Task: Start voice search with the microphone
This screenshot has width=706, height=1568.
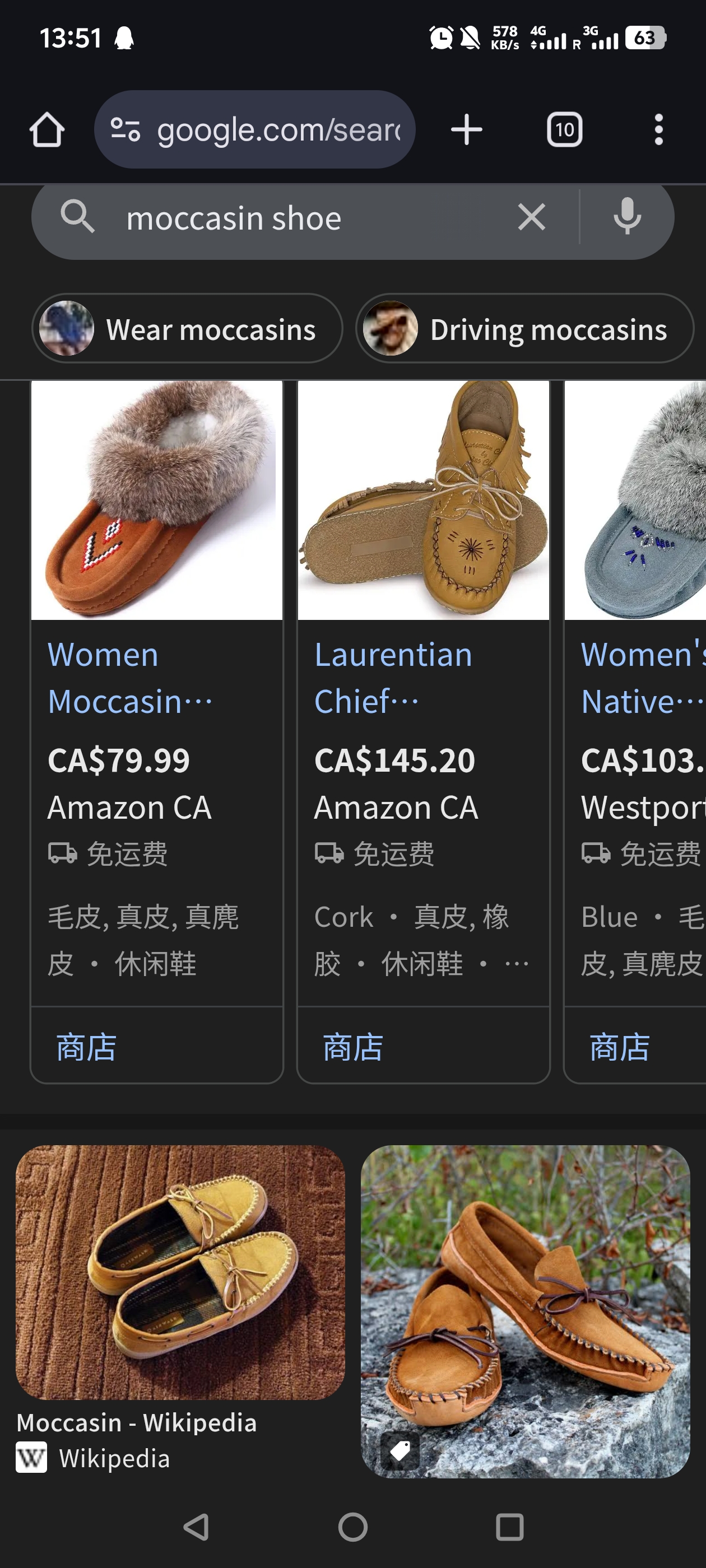Action: pyautogui.click(x=627, y=217)
